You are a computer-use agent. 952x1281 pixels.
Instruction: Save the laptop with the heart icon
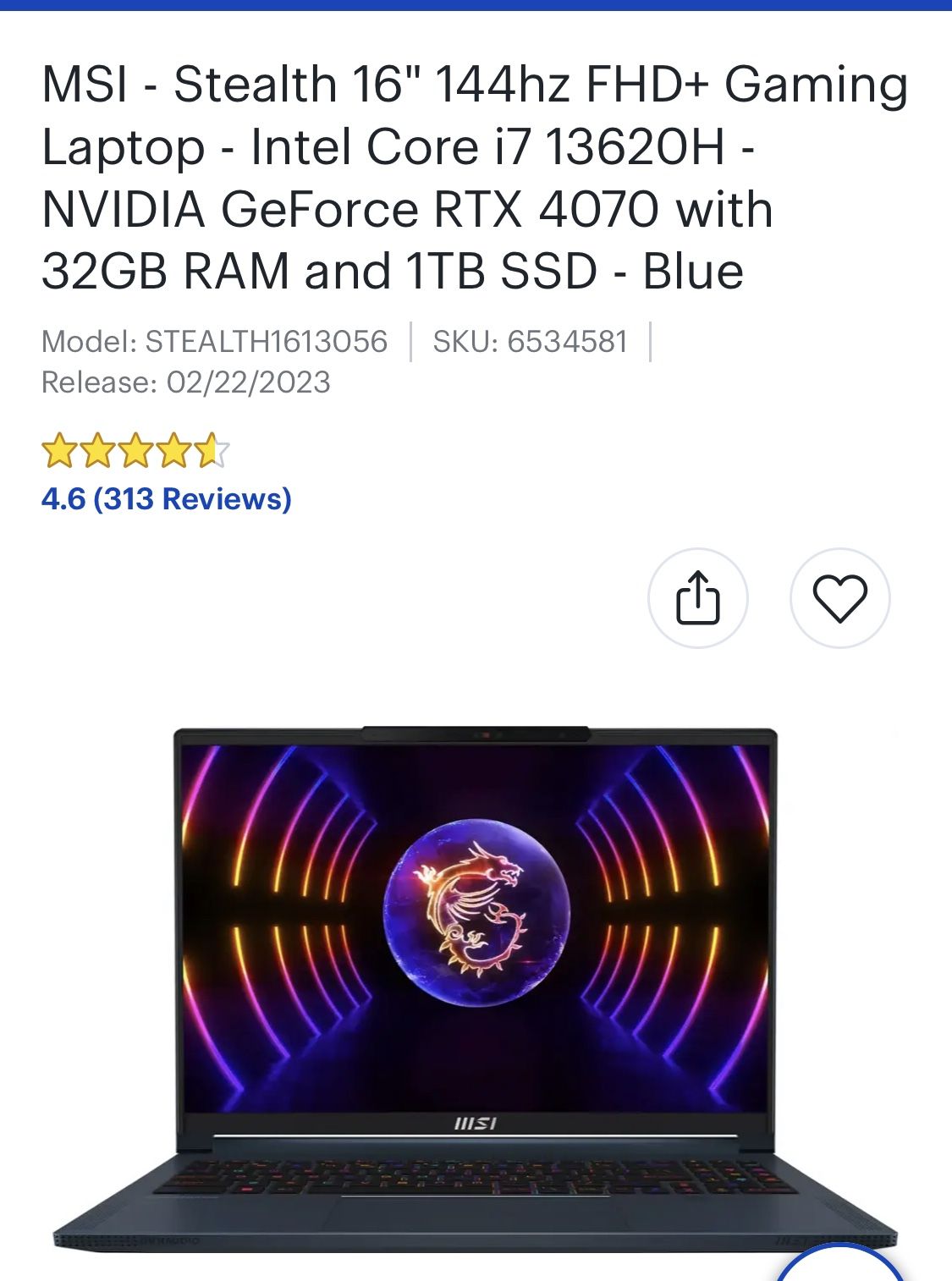(x=839, y=598)
